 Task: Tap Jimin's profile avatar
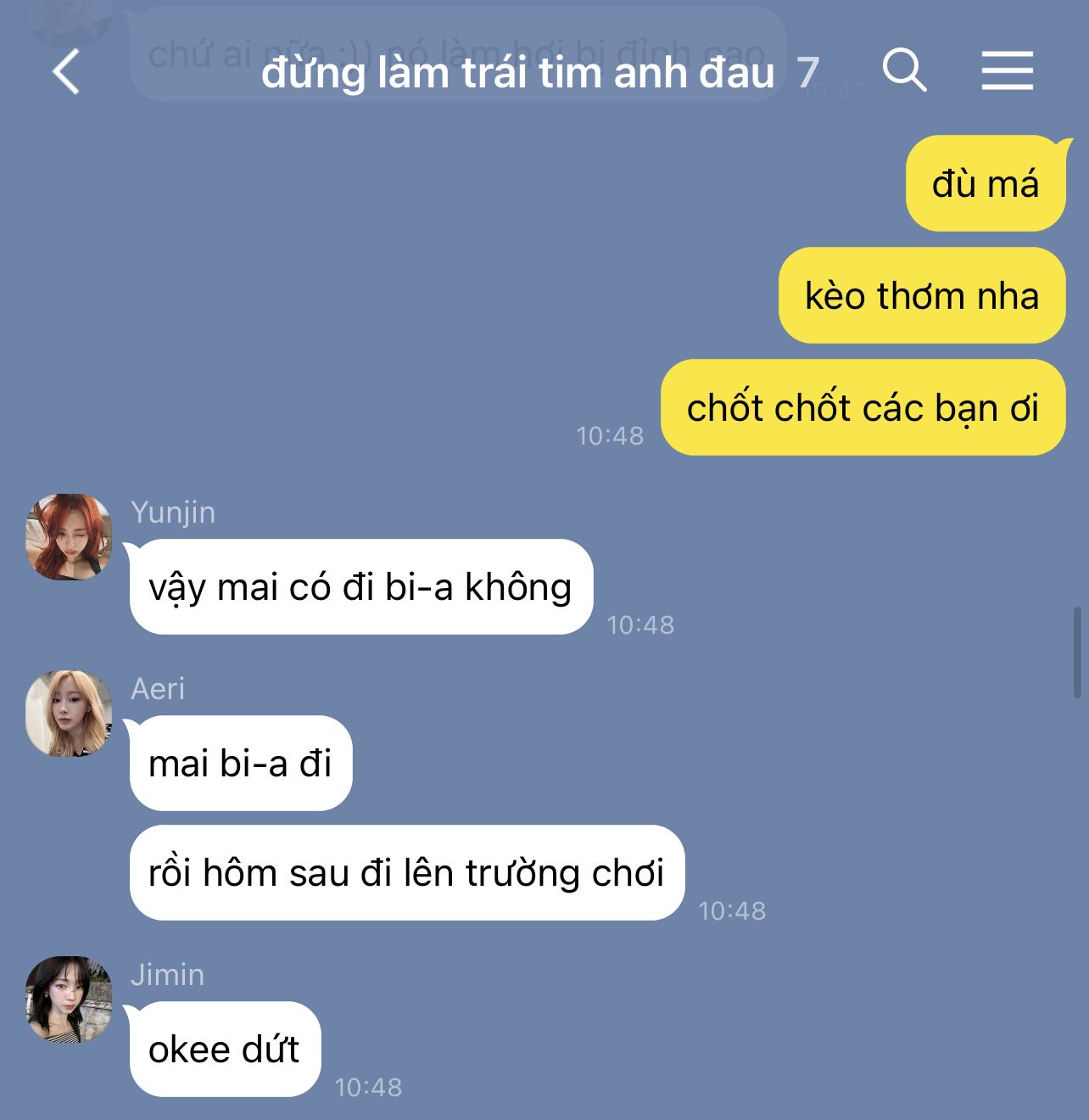(70, 1000)
